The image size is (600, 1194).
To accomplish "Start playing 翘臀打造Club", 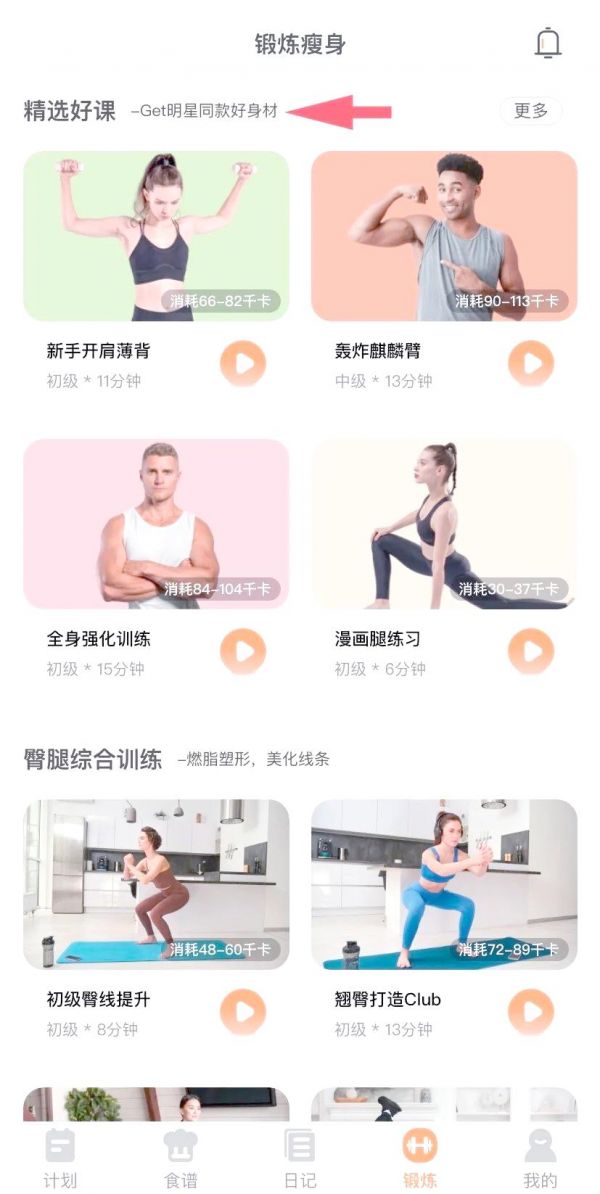I will (x=530, y=1012).
